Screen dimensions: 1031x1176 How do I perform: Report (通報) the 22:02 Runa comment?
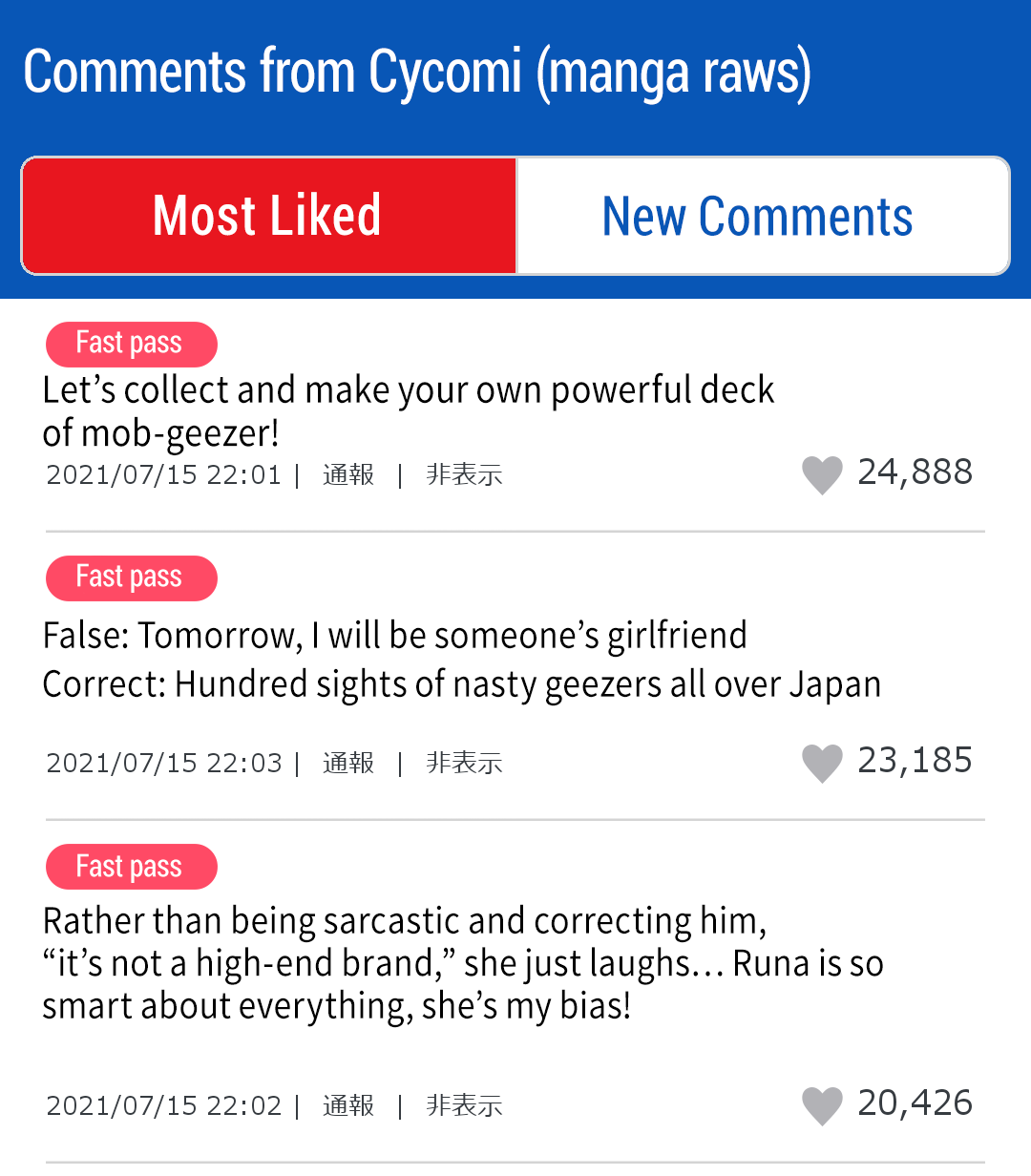coord(348,1105)
